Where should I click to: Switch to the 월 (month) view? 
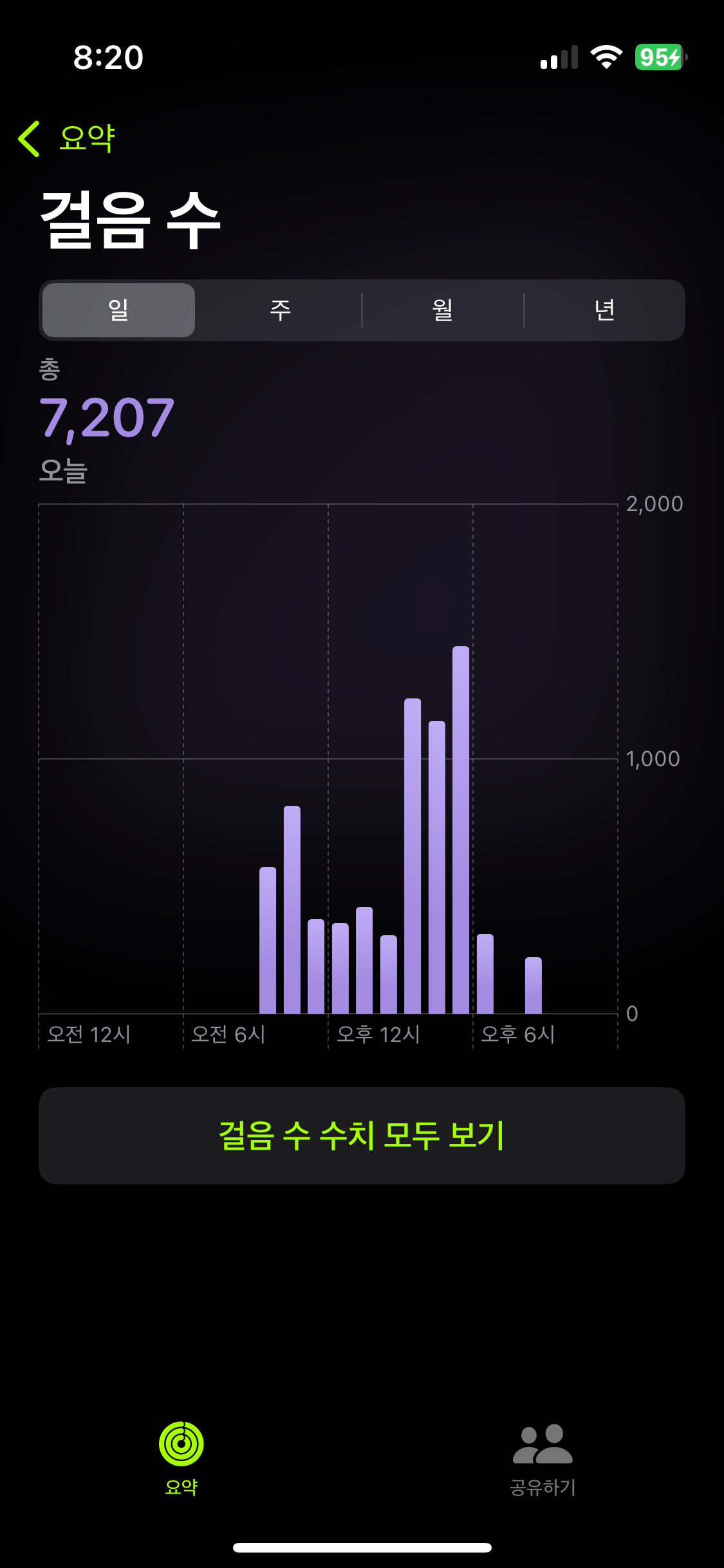[443, 310]
